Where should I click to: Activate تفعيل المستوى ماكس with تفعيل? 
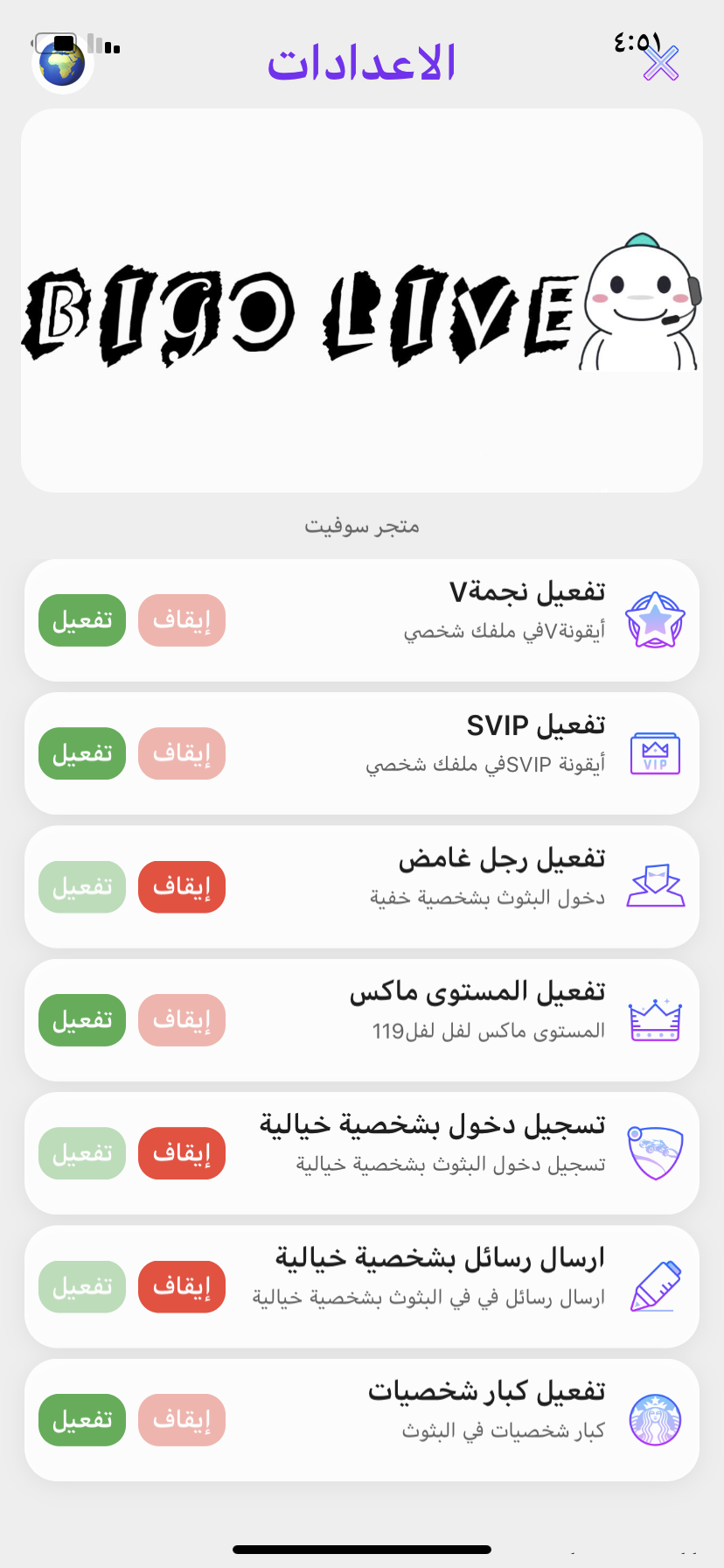pos(82,1020)
